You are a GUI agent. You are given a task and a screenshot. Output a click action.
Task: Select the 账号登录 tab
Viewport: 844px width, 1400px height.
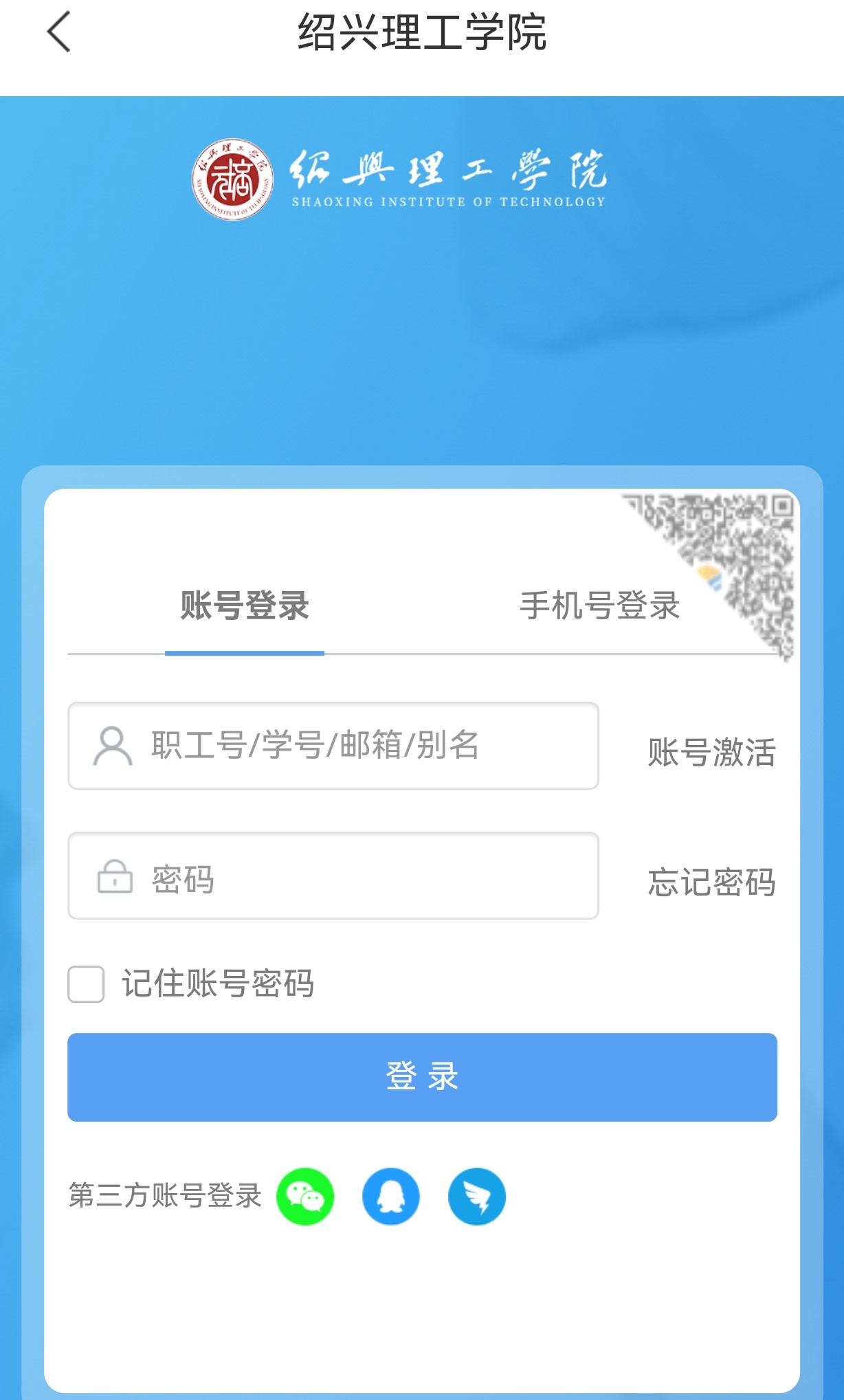(245, 606)
